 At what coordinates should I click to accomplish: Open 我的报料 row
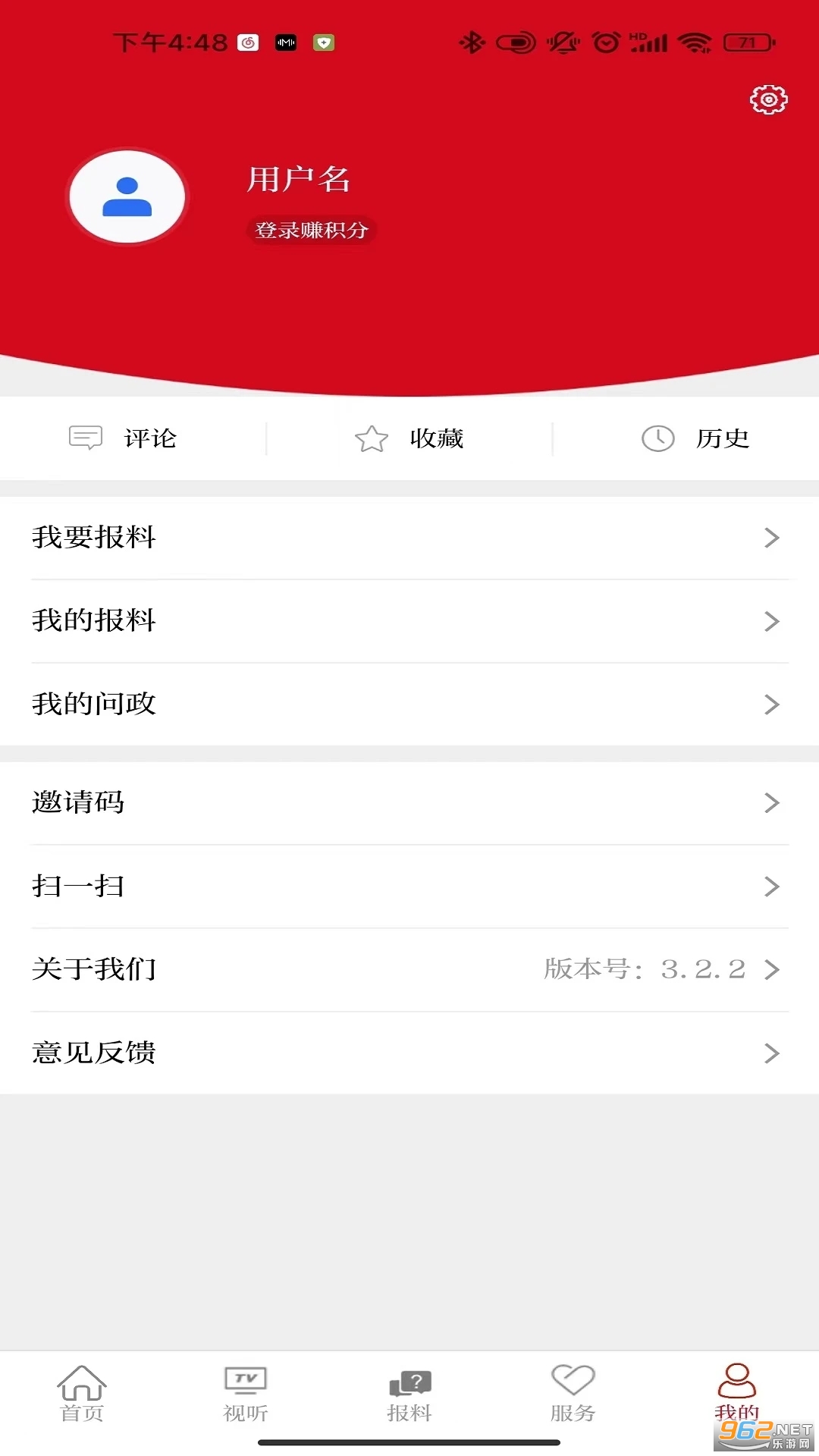pyautogui.click(x=409, y=621)
